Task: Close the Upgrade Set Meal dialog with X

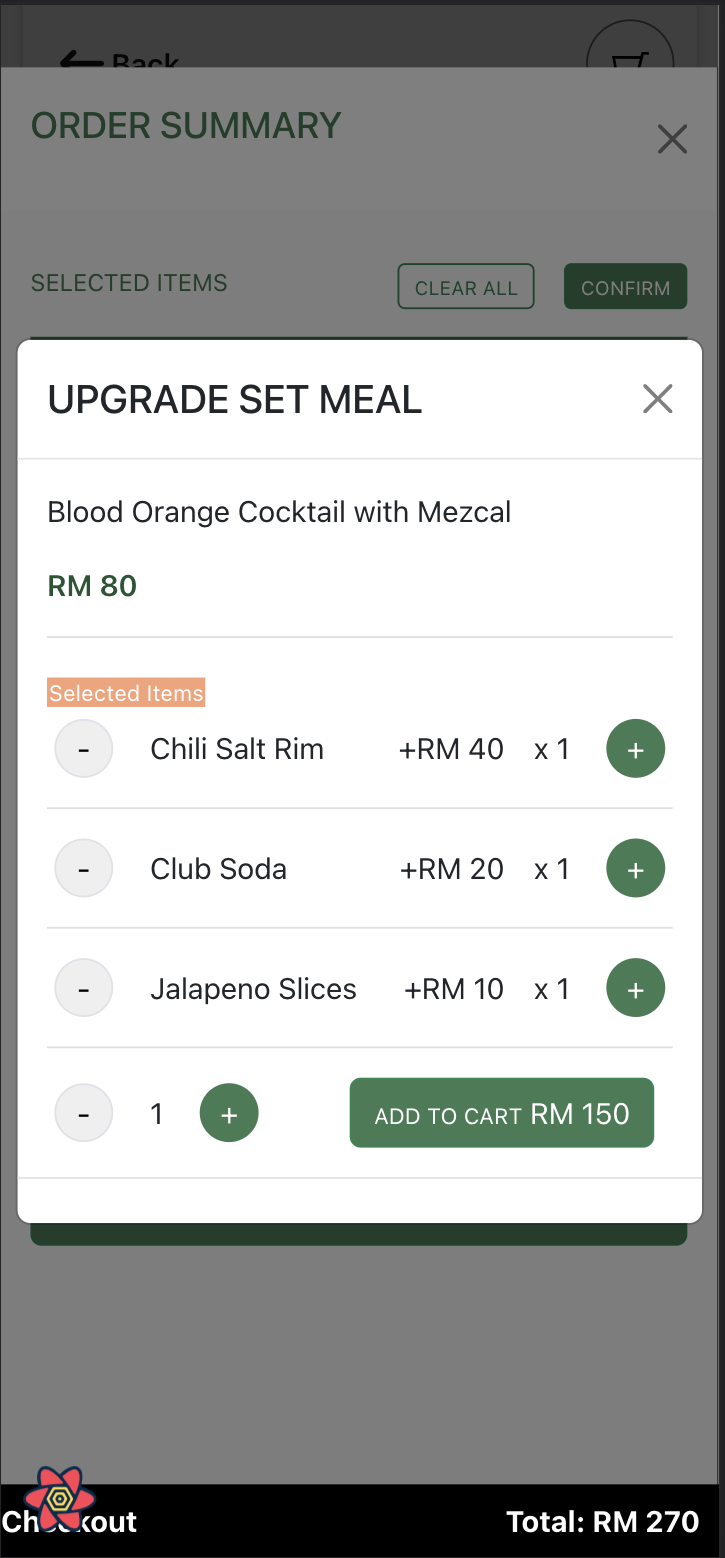Action: pyautogui.click(x=657, y=398)
